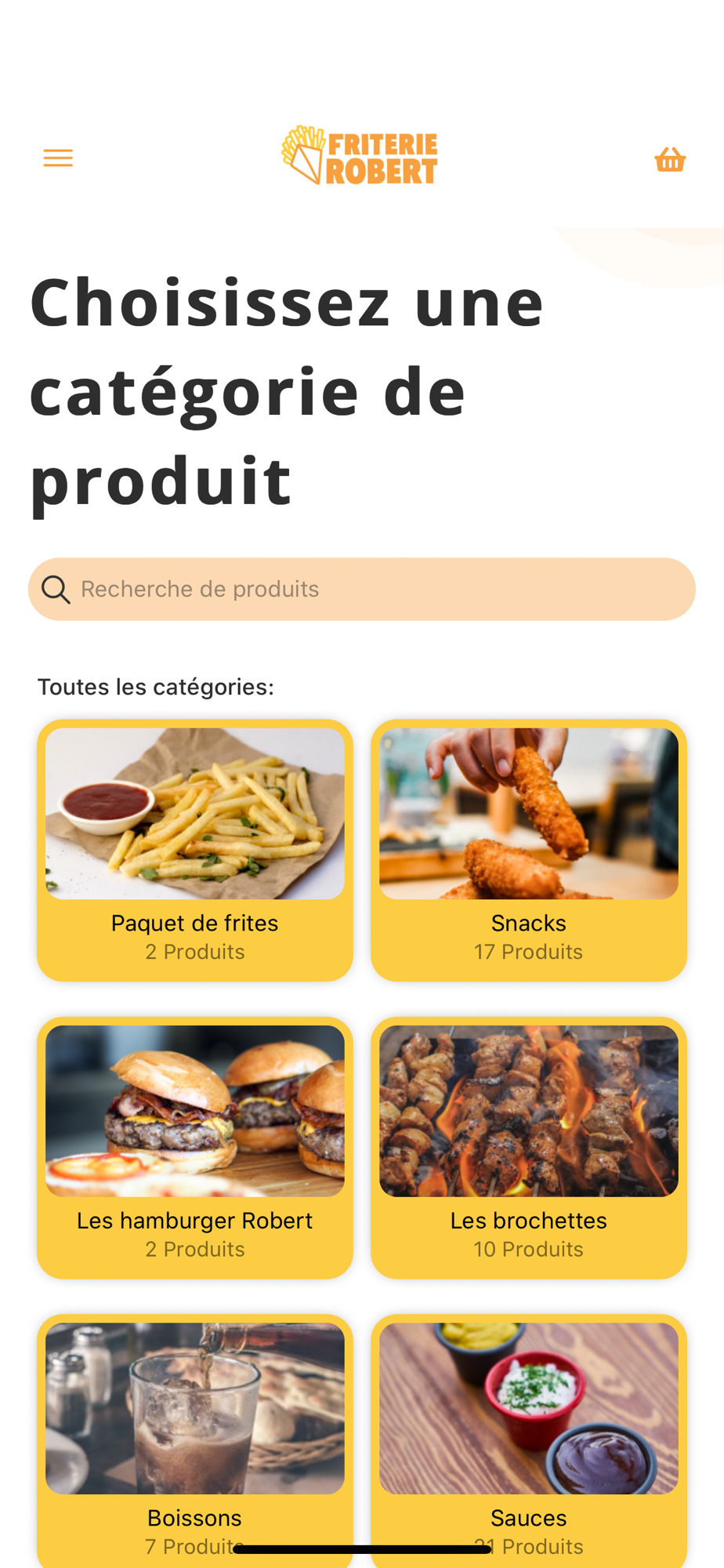
Task: Open the Boissons category
Action: 195,1435
